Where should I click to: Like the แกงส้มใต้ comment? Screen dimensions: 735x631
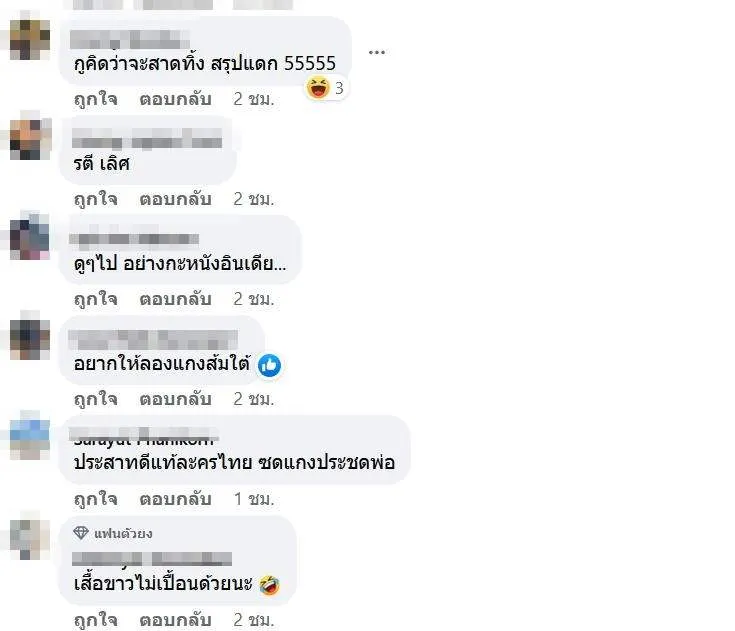95,398
